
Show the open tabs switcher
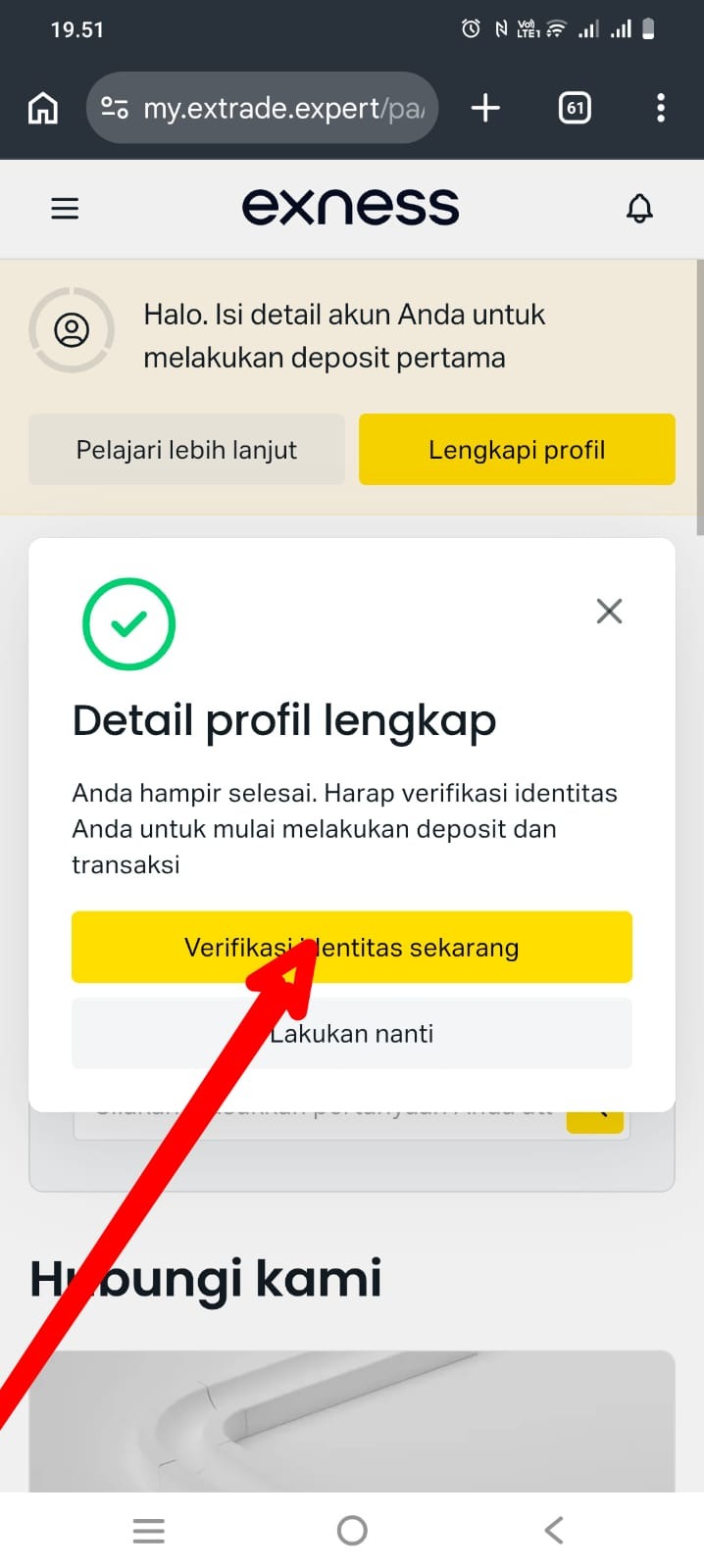click(575, 108)
